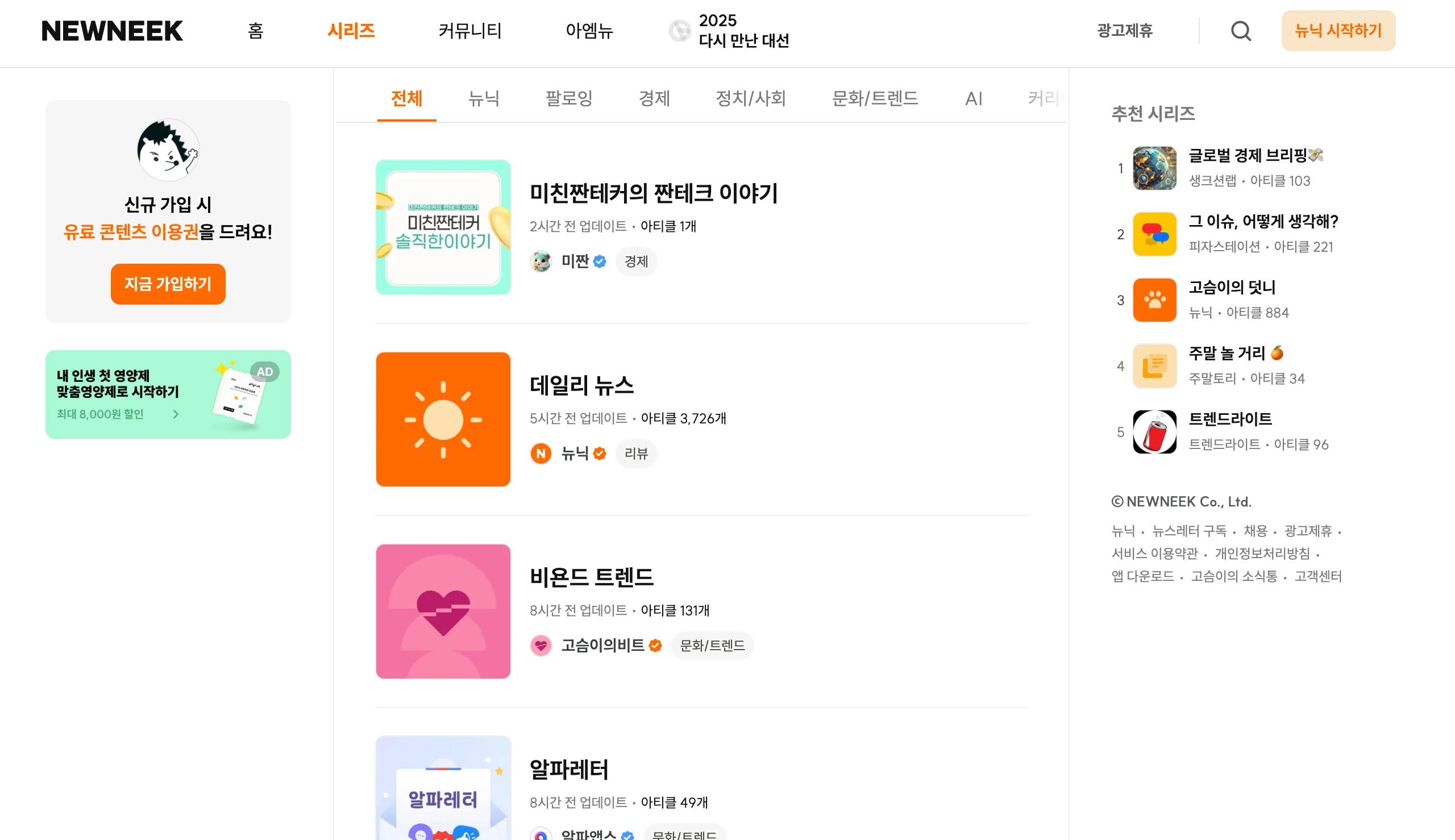
Task: Open the 아엠뉴 page
Action: click(589, 31)
